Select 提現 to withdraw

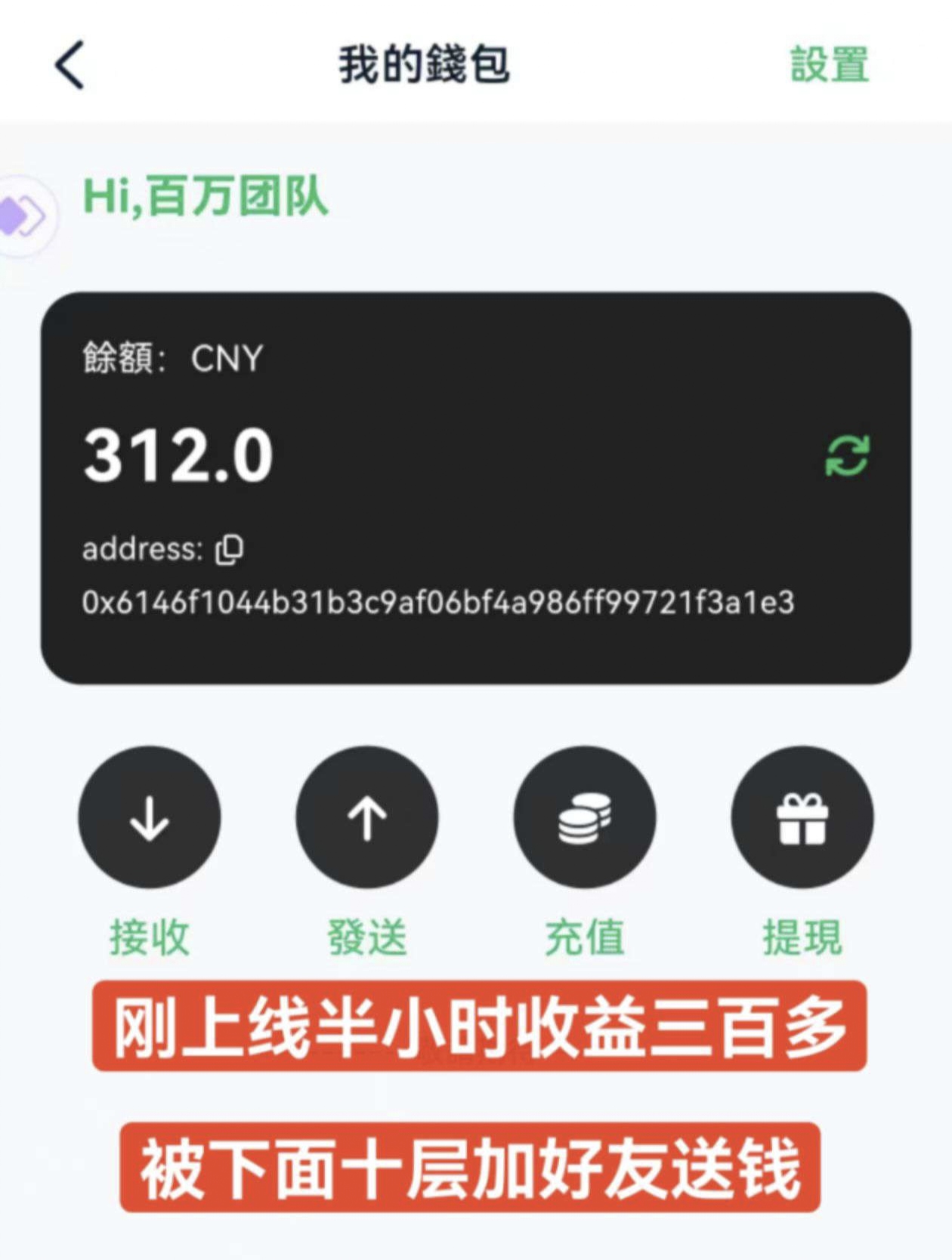coord(802,817)
